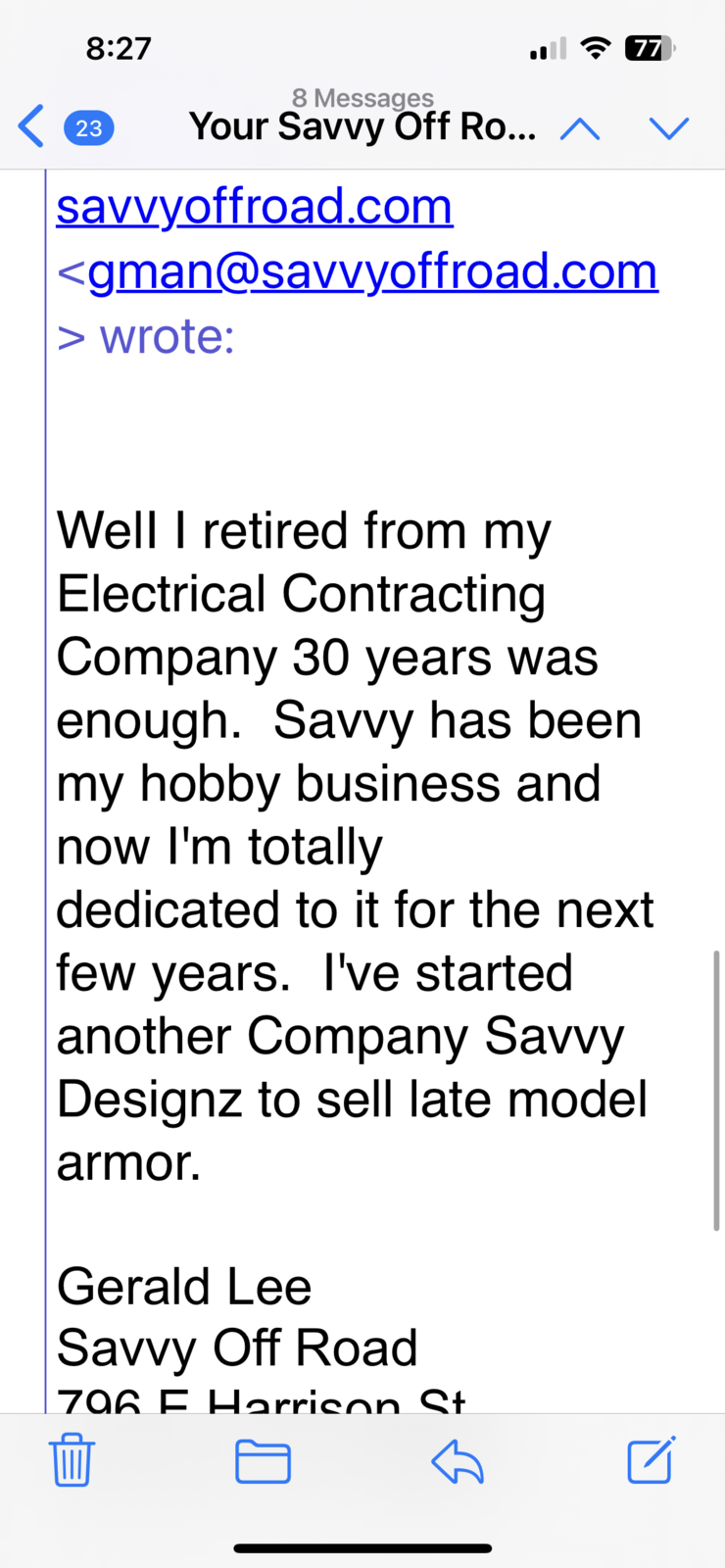Tap the gman@savvyoffroad.com email address
This screenshot has height=1568, width=725.
coord(372,271)
